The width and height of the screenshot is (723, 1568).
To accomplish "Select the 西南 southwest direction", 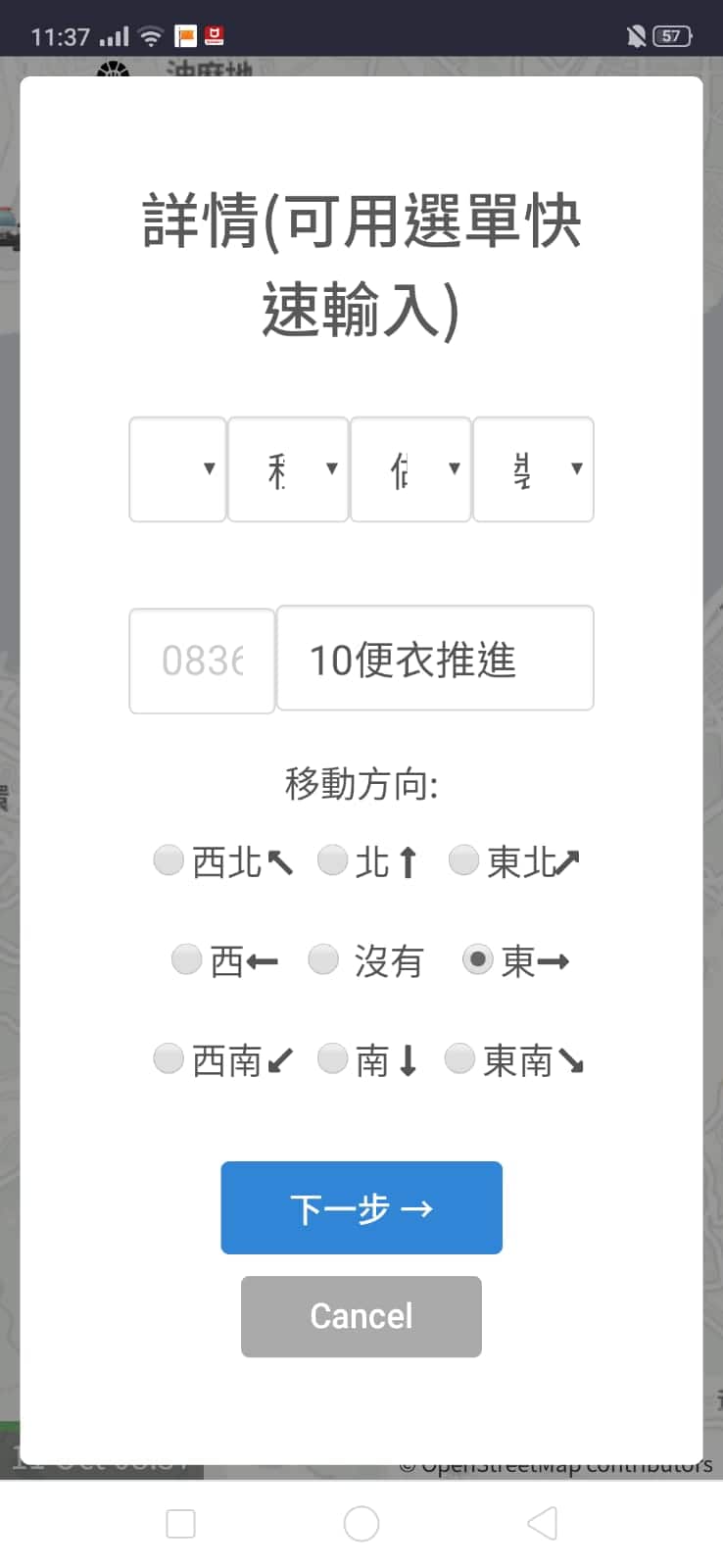I will coord(168,1058).
